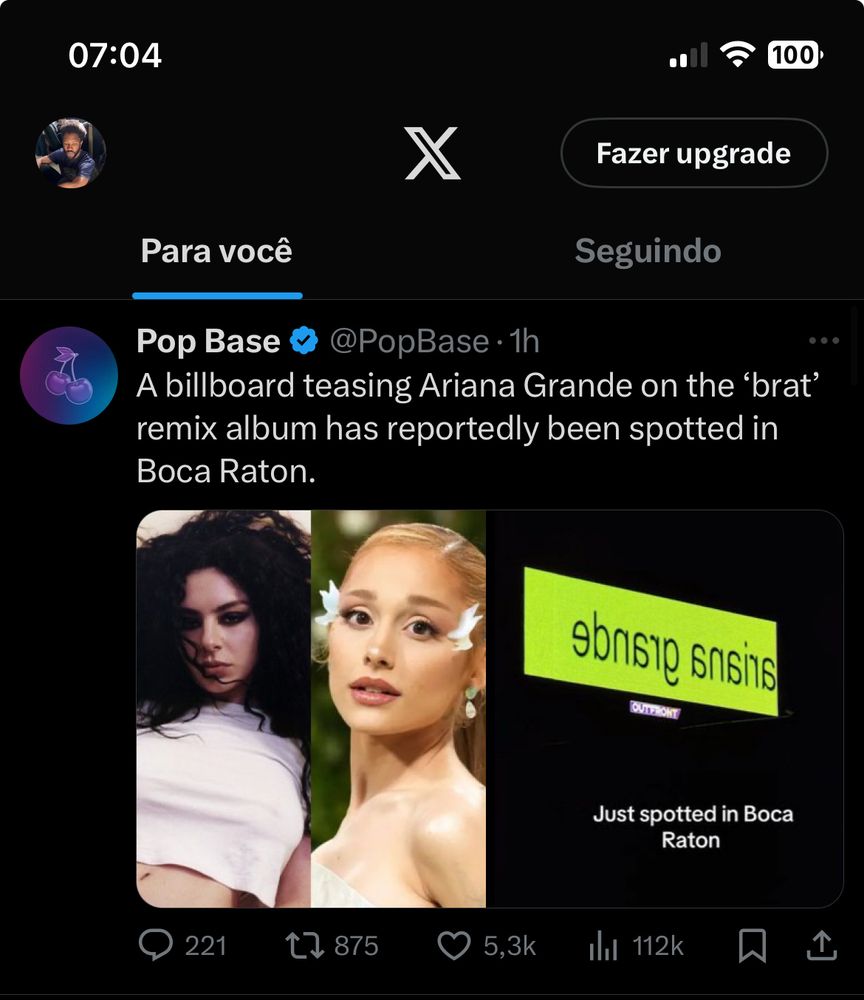View the middle photo in Pop Base's post
The image size is (864, 1000).
click(398, 708)
